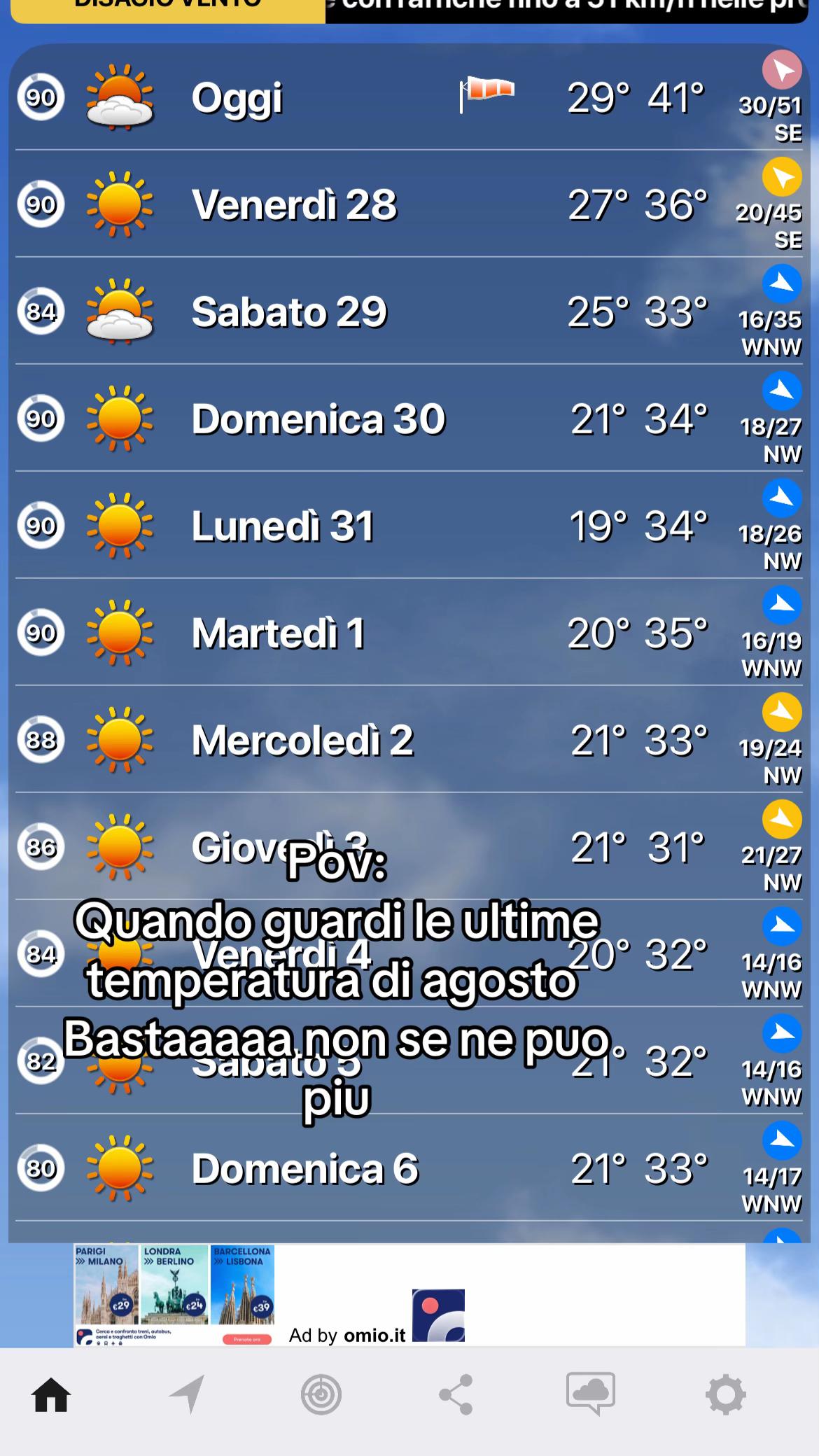Open the forecast for Sabato 29
819x1456 pixels.
(409, 311)
